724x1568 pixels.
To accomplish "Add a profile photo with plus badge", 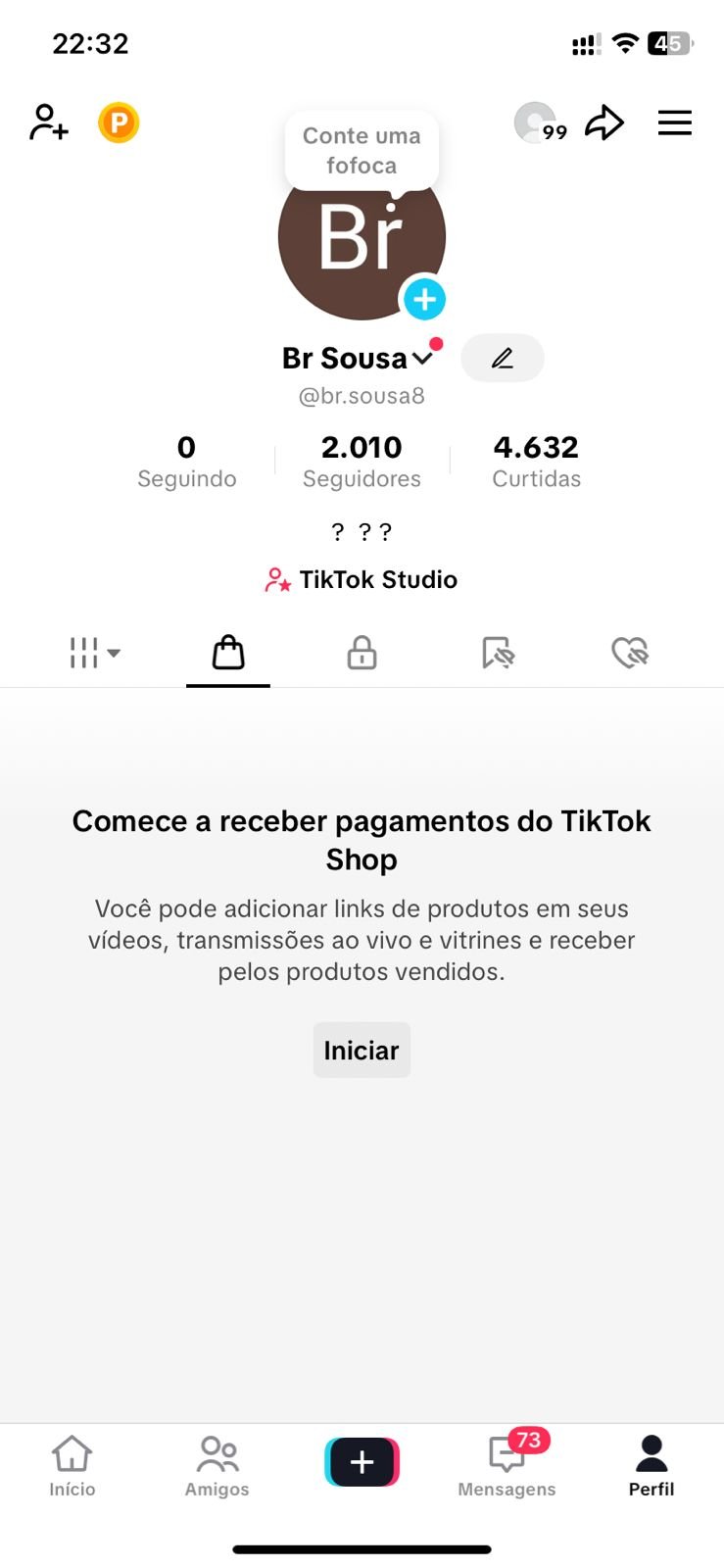I will 424,300.
